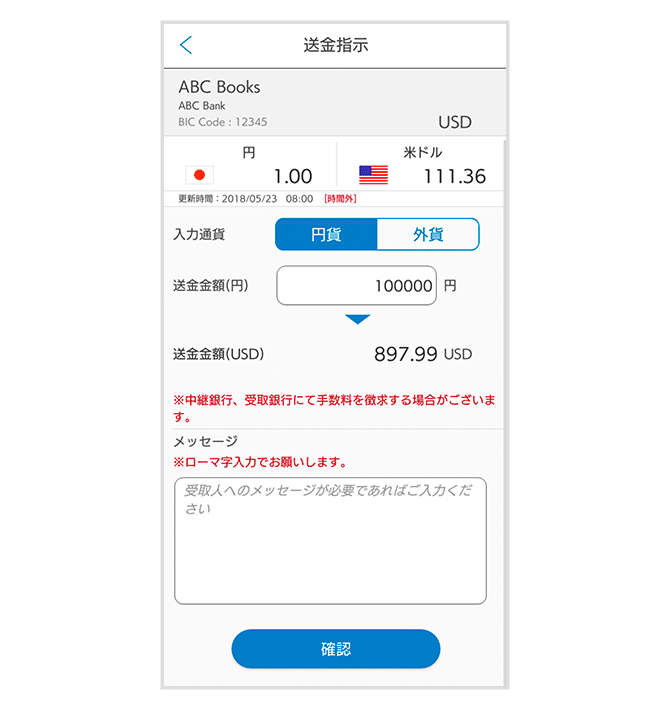Edit the 送金金額(円) amount field
The width and height of the screenshot is (670, 710).
[x=356, y=286]
